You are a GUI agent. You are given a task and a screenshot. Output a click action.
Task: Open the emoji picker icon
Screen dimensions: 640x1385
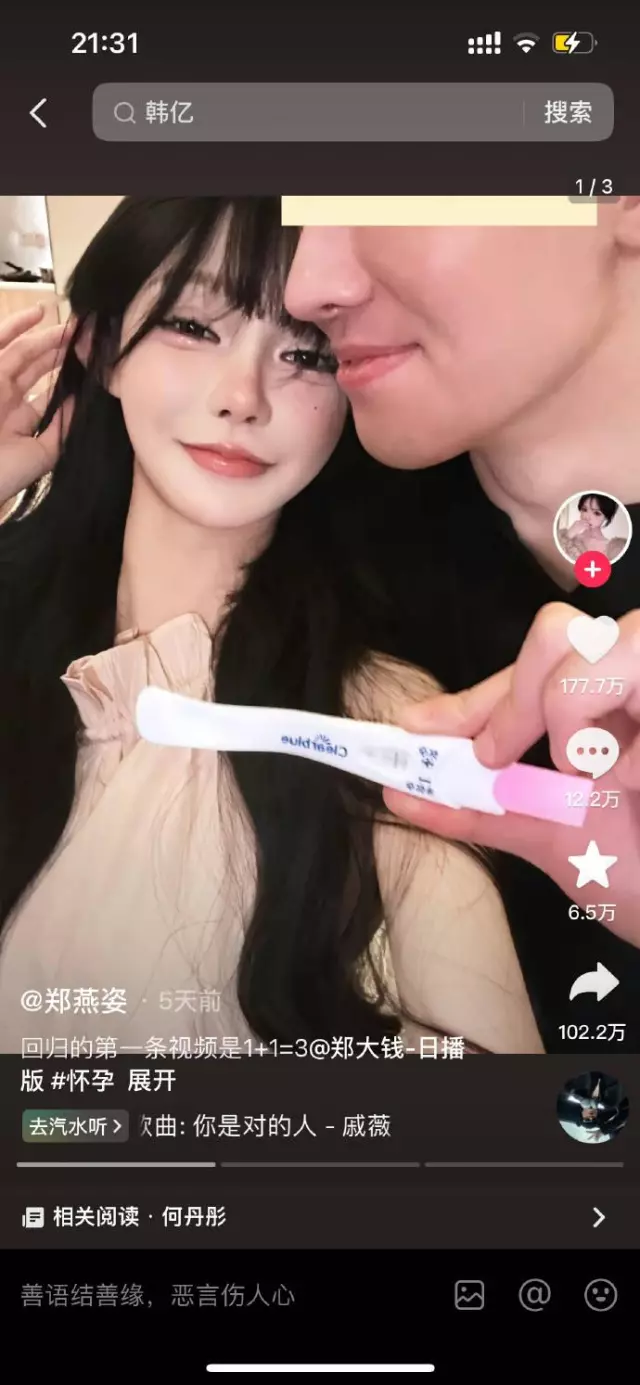point(600,1296)
